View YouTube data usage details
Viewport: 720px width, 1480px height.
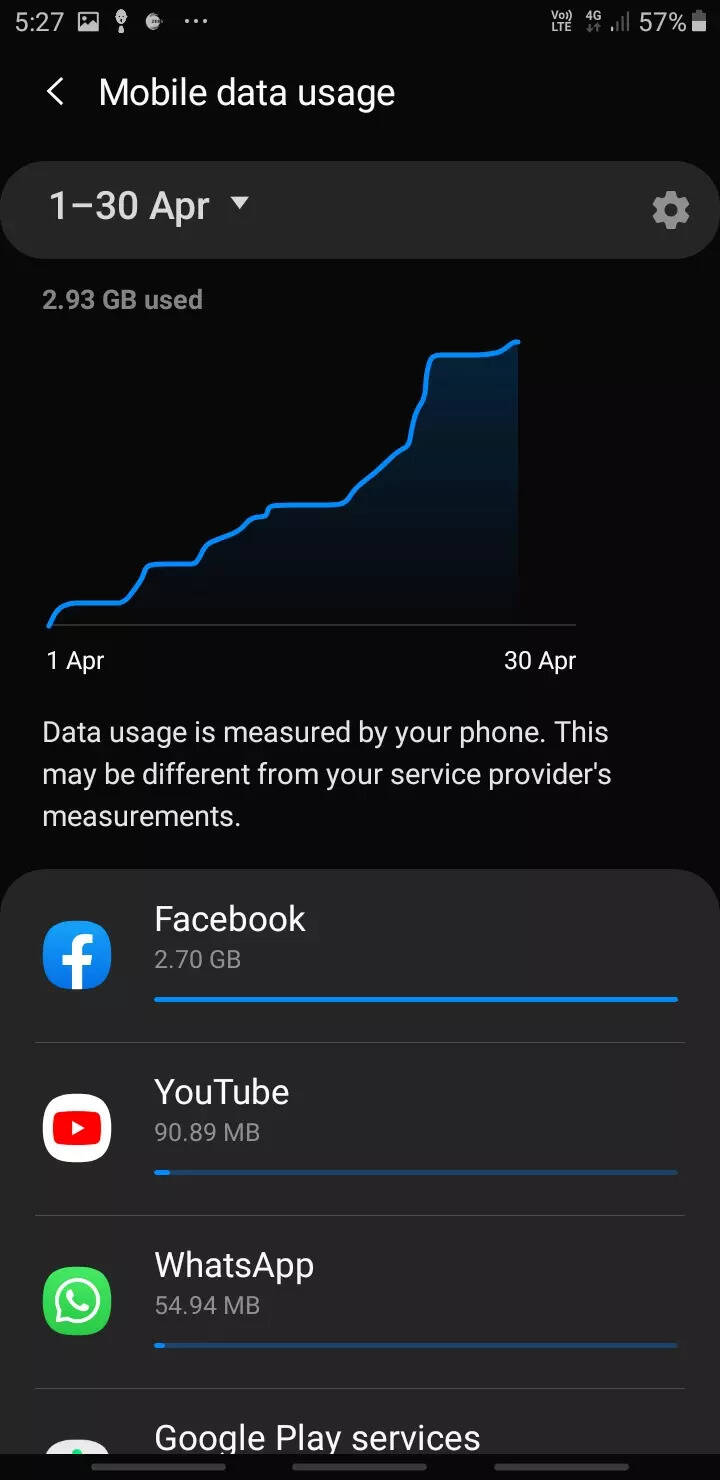[x=360, y=1129]
